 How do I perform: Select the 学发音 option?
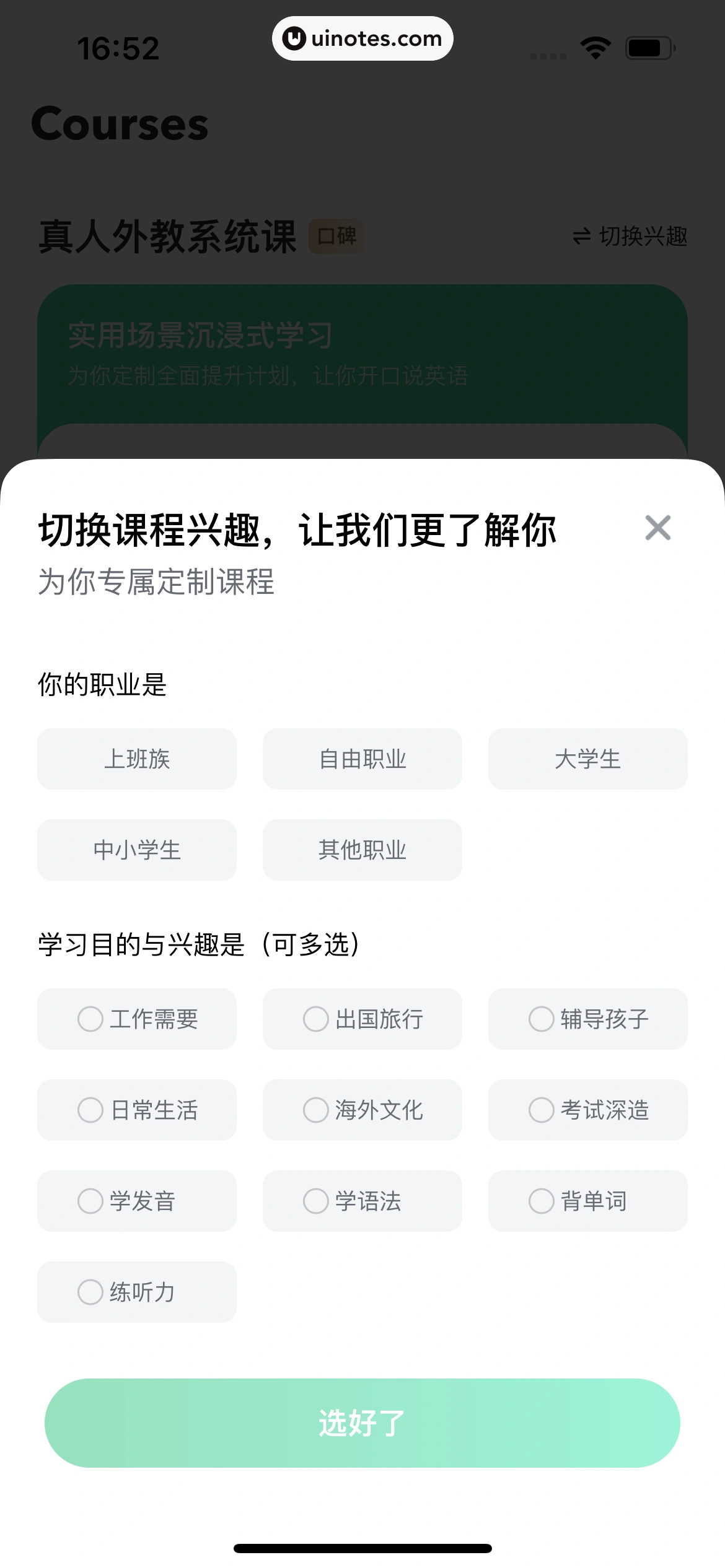click(x=137, y=1201)
